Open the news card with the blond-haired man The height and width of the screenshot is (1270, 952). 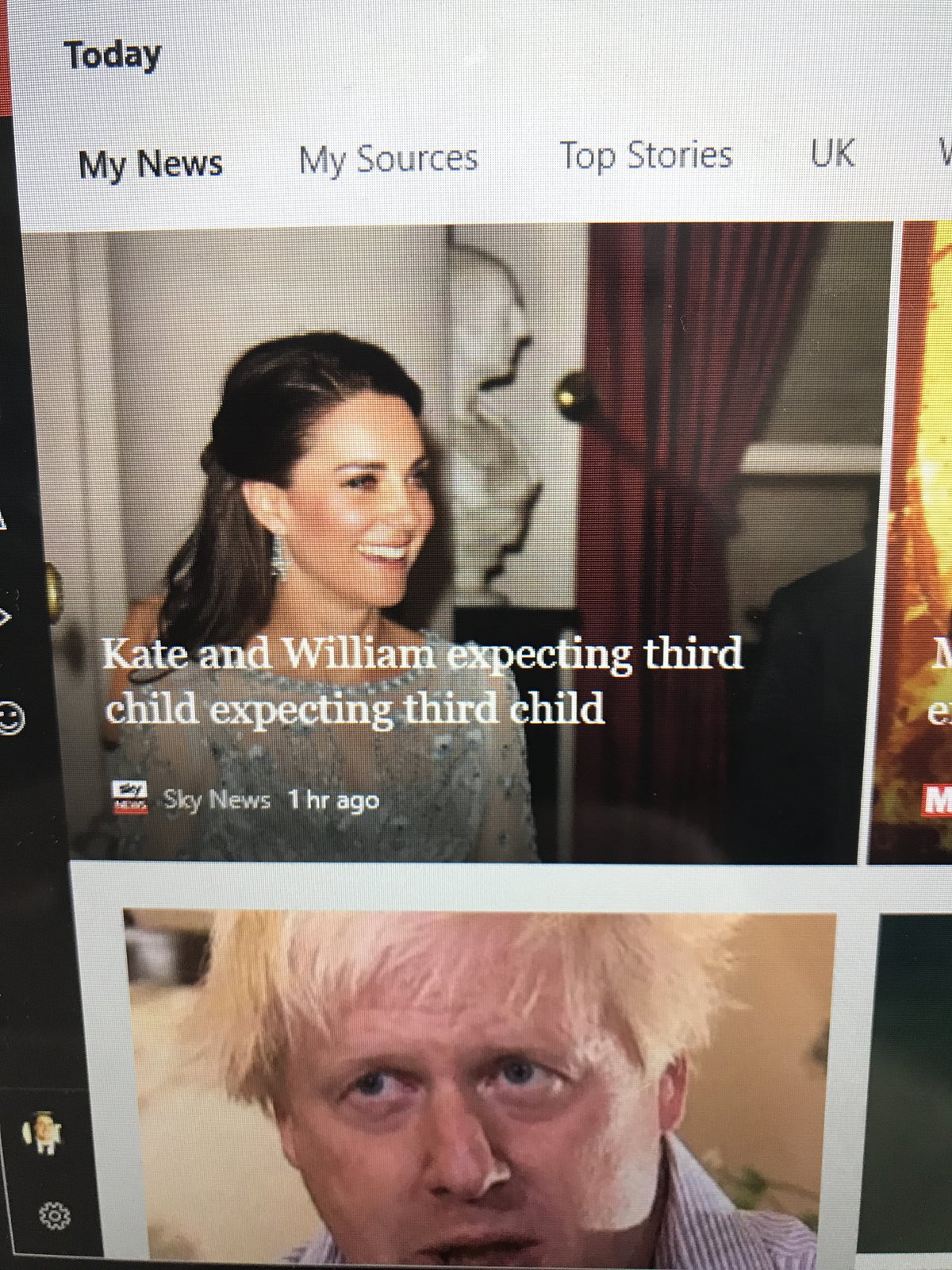(x=479, y=1087)
